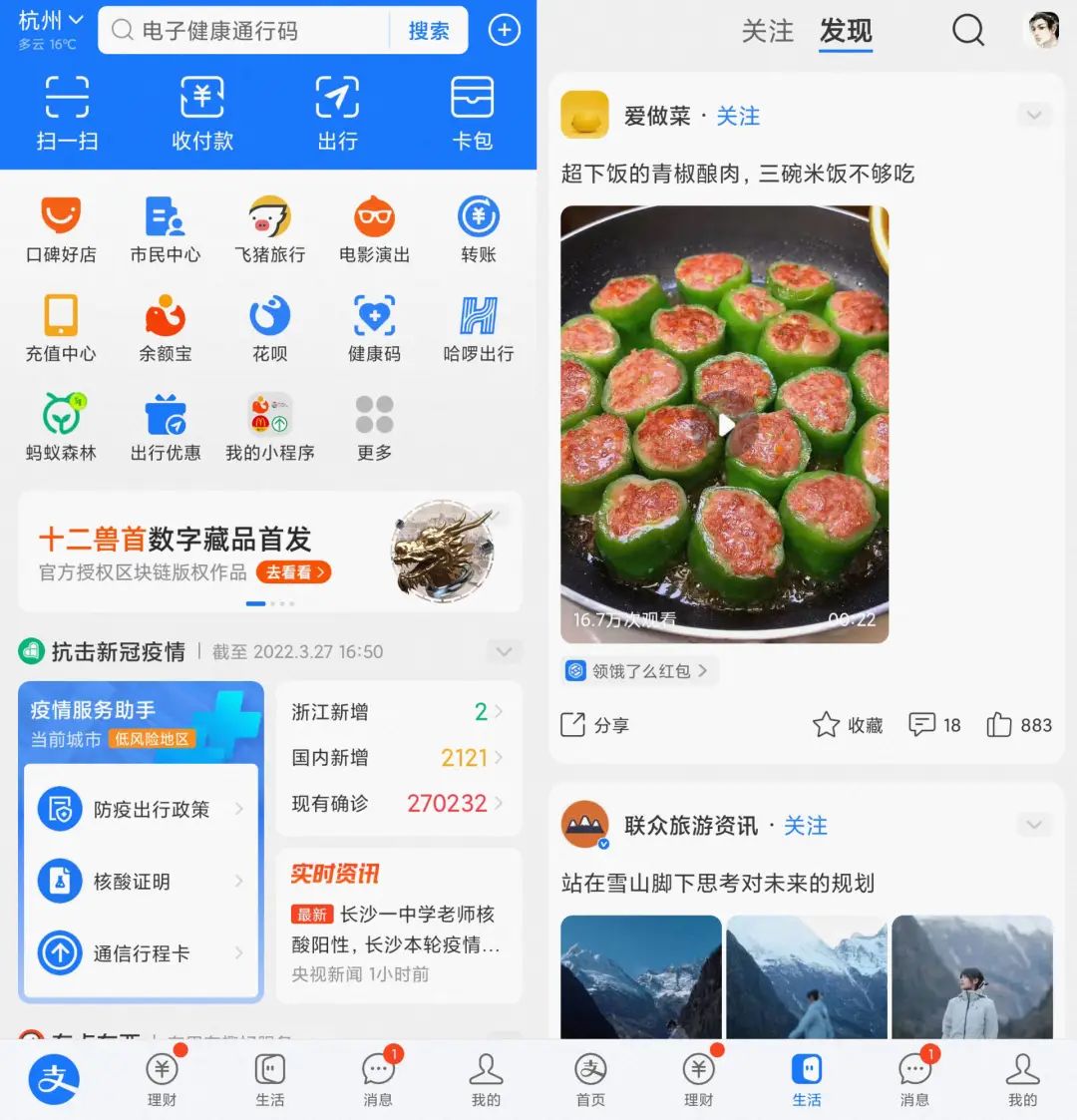The height and width of the screenshot is (1120, 1077).
Task: Open the 健康码 service
Action: 374,328
